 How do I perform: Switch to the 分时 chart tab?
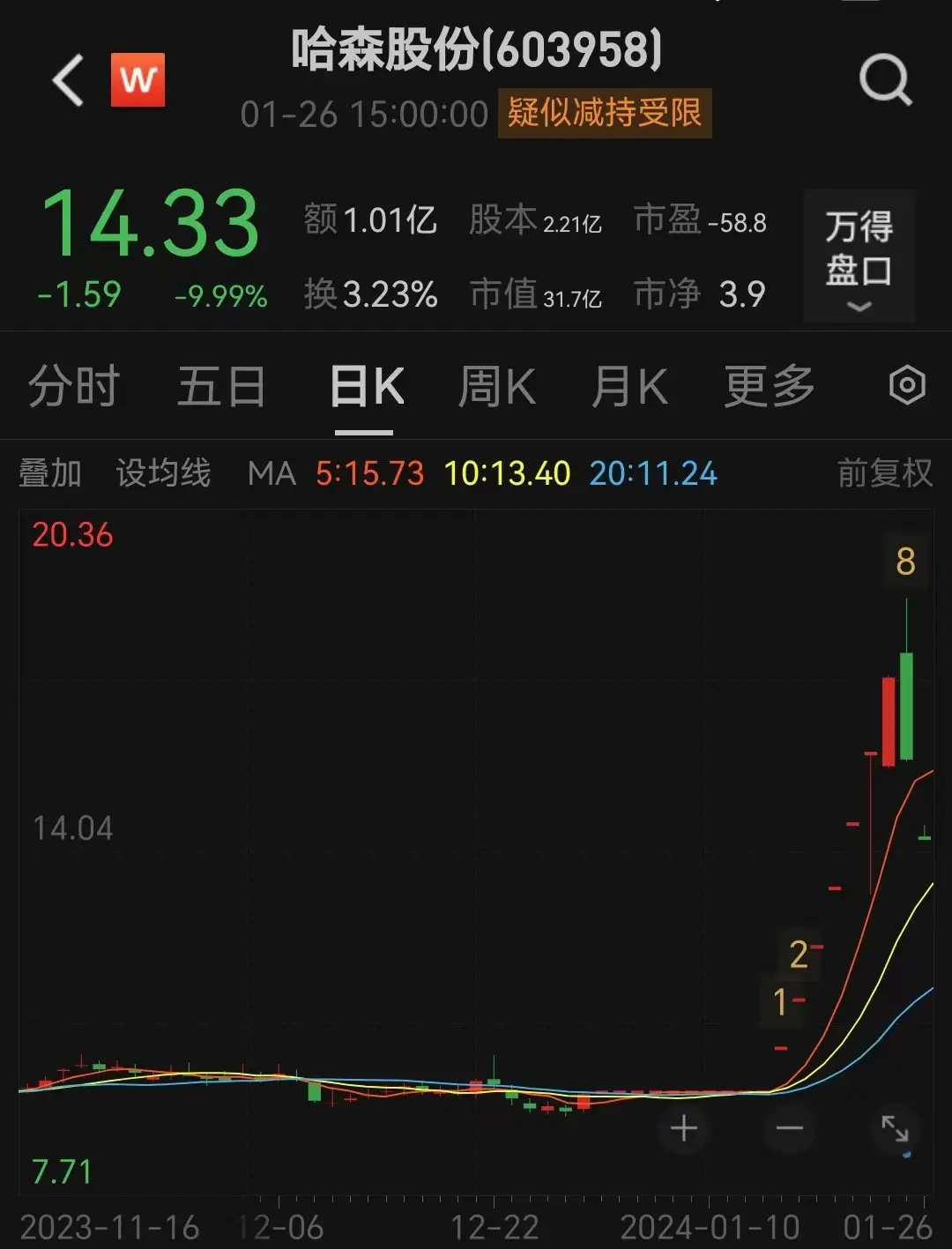tap(73, 387)
